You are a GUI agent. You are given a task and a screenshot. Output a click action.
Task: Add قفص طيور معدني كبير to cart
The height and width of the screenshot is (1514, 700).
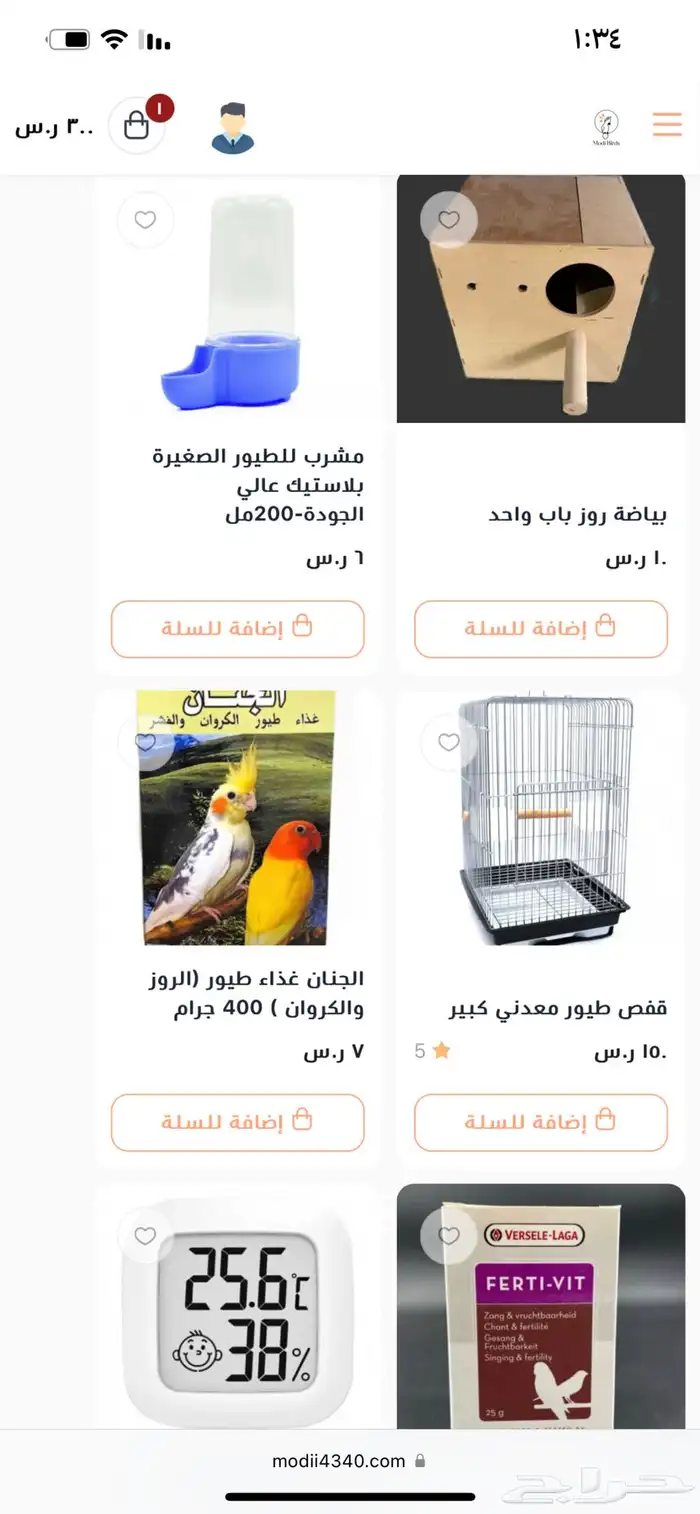pyautogui.click(x=540, y=1122)
